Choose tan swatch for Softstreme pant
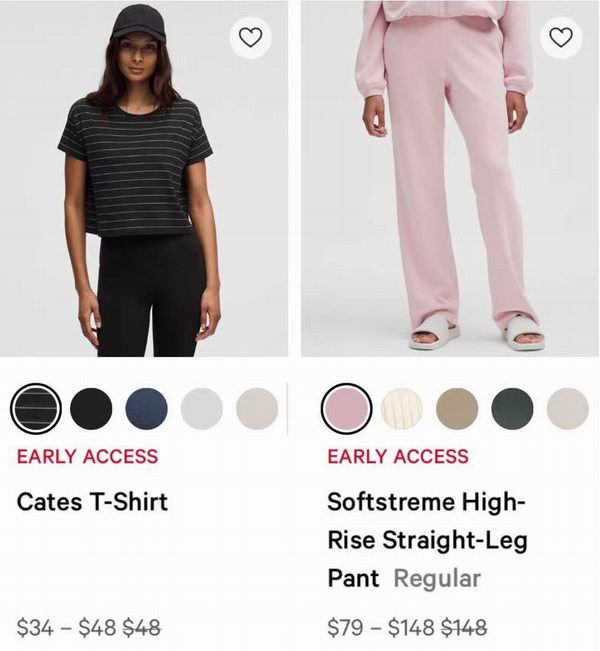Image resolution: width=600 pixels, height=651 pixels. click(457, 409)
